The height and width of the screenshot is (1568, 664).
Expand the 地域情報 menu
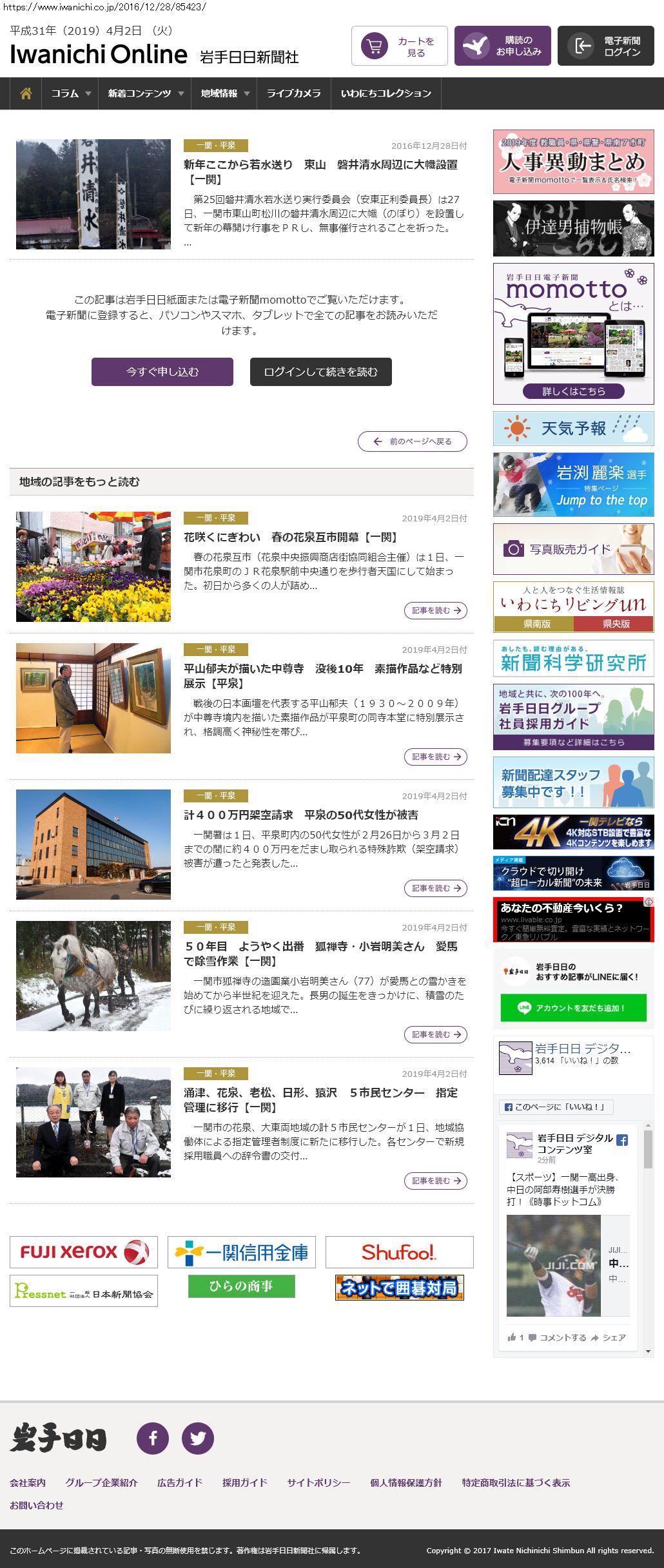click(224, 94)
